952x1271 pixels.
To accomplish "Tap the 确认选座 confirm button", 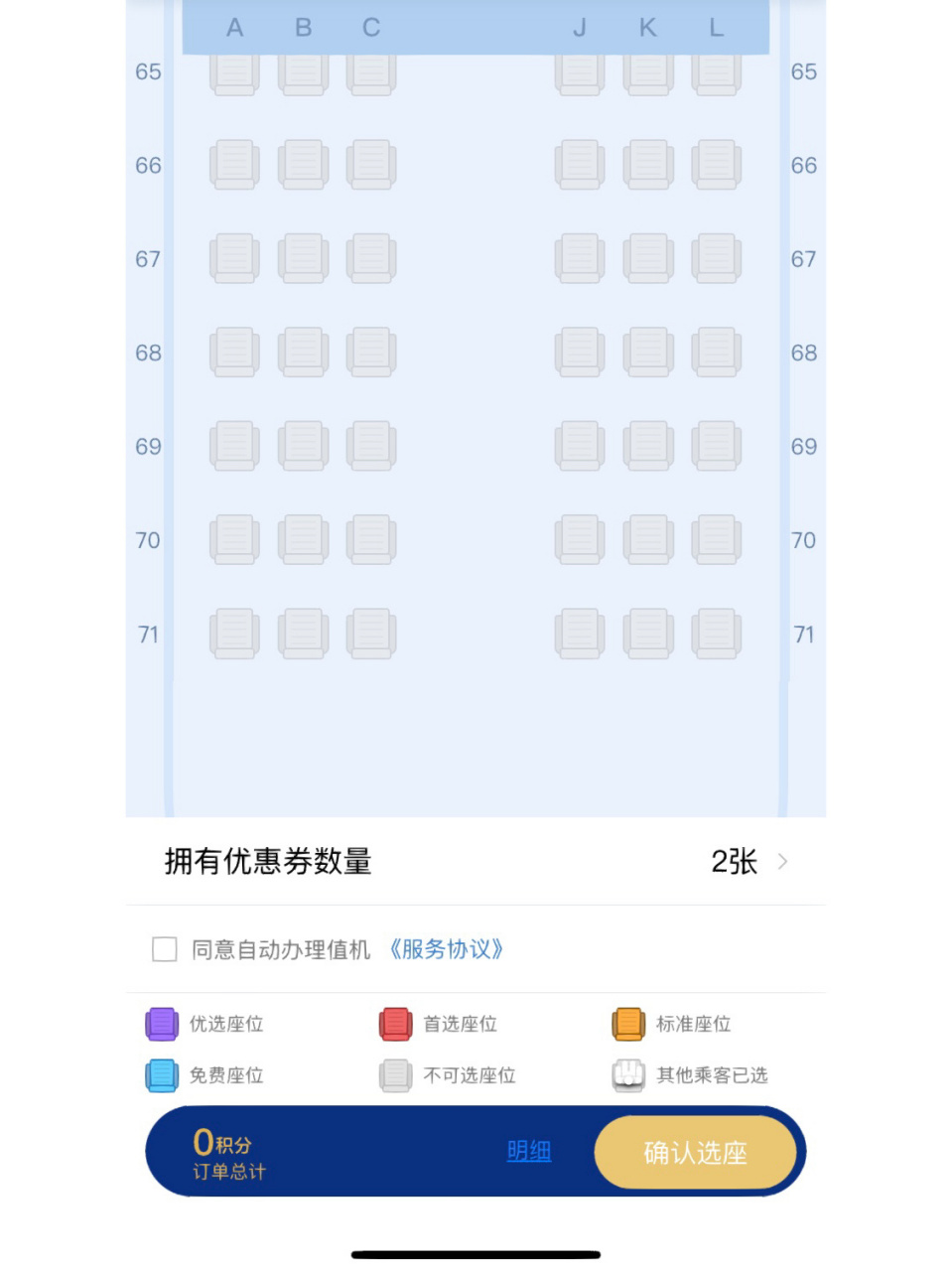I will tap(696, 1152).
